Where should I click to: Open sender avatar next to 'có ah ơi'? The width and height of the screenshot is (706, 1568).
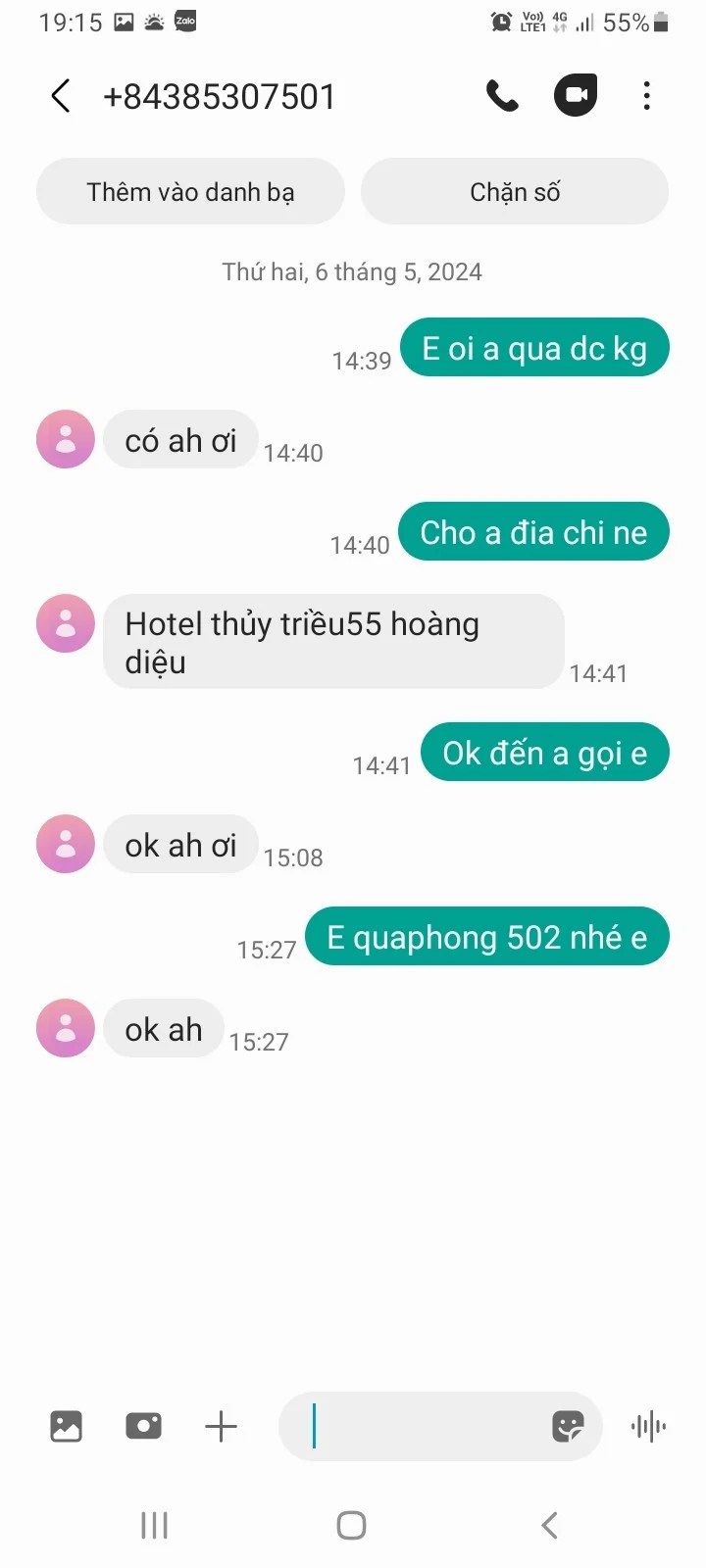click(66, 439)
